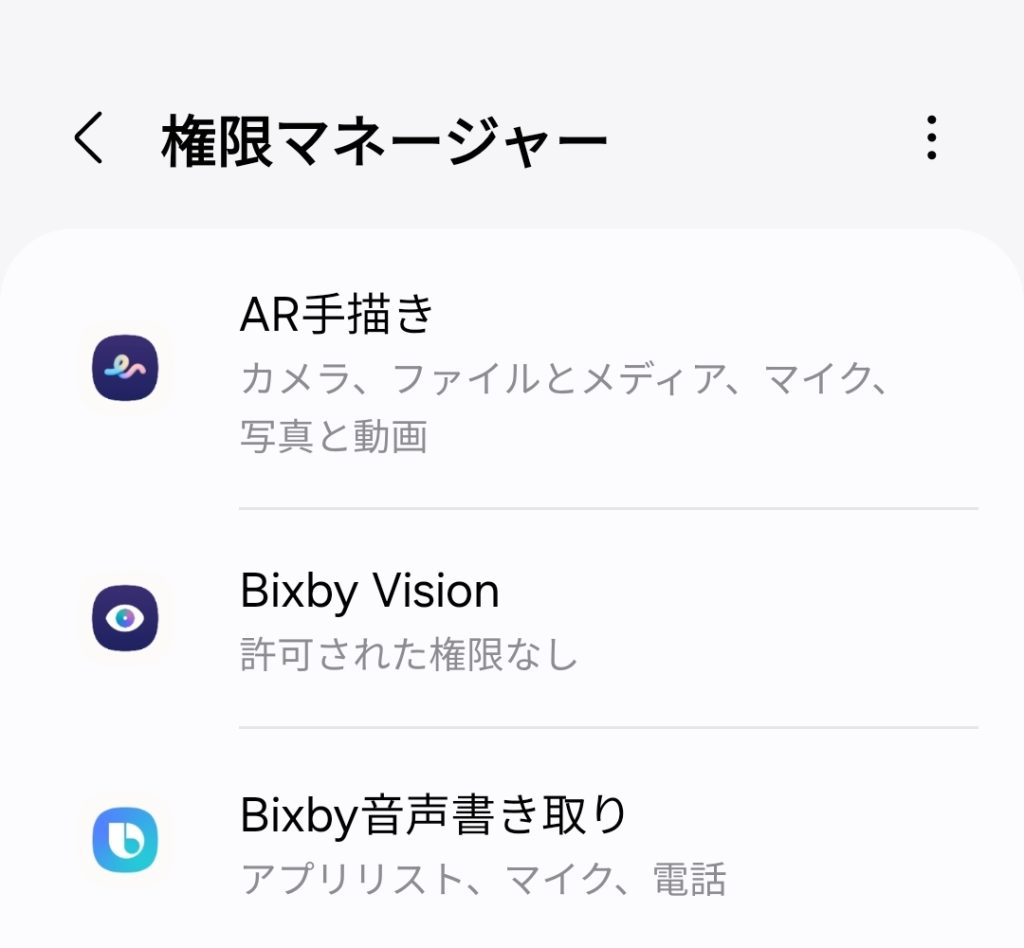The image size is (1024, 948).
Task: Go back from 権限マネージャー
Action: [89, 139]
